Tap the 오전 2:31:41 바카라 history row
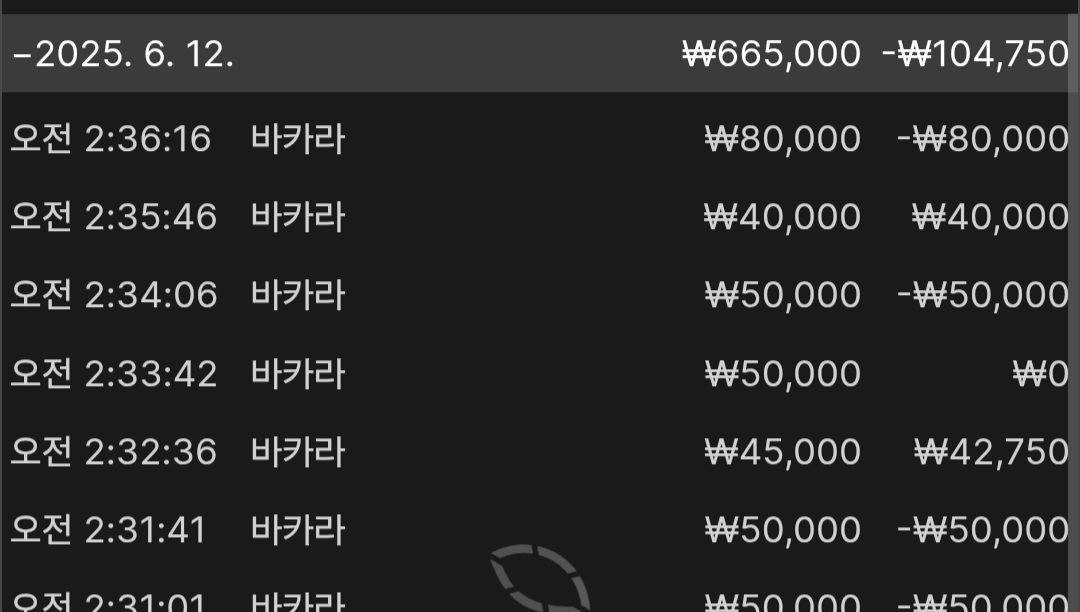Screen dimensions: 1080x612 540,530
